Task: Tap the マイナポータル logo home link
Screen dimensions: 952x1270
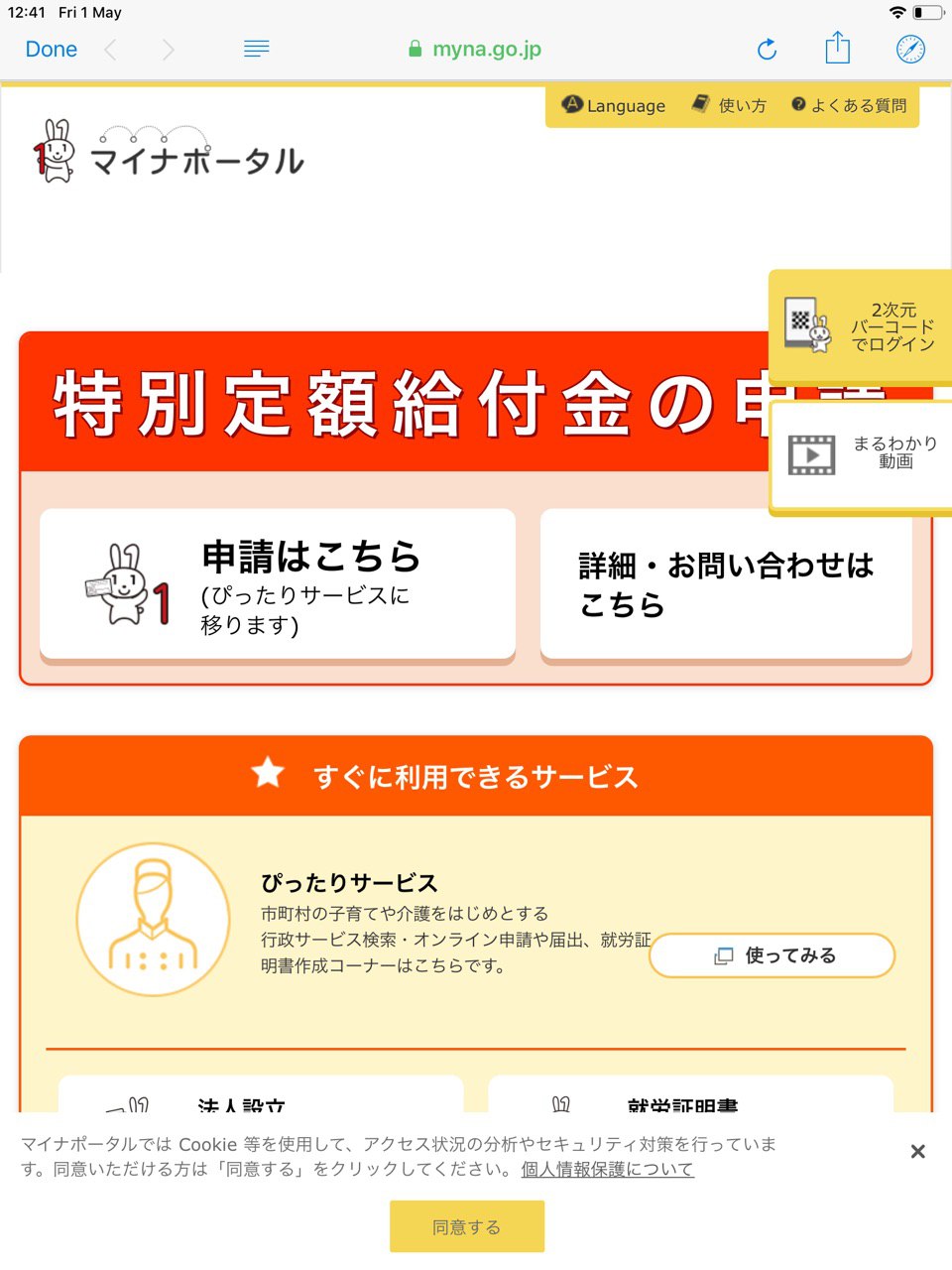Action: click(x=169, y=152)
